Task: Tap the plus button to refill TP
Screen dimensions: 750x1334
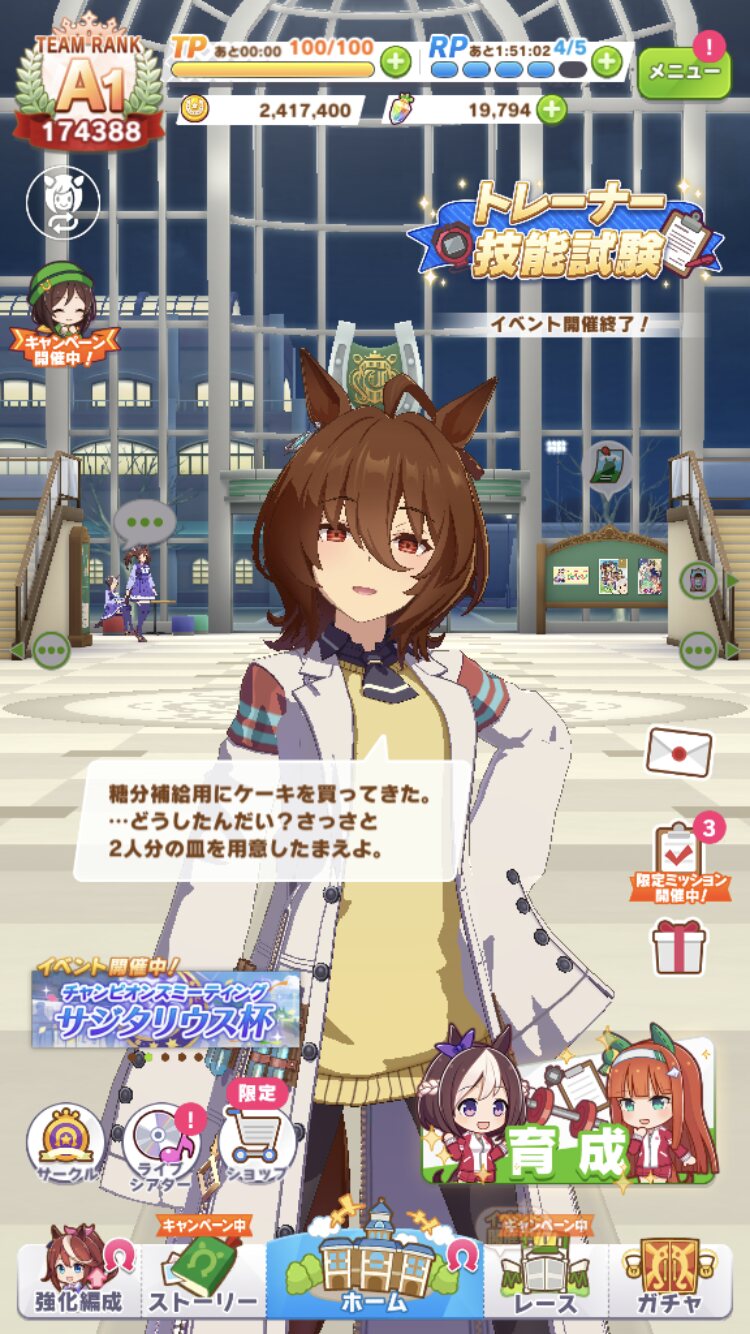Action: pos(396,62)
